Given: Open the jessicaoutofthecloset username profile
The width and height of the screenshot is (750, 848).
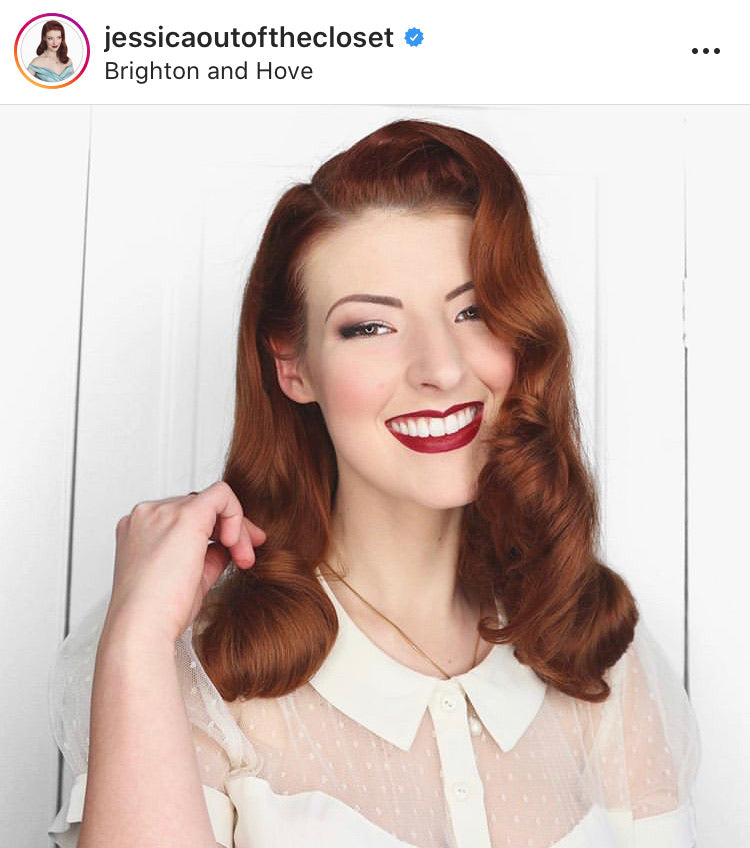Looking at the screenshot, I should click(x=249, y=38).
